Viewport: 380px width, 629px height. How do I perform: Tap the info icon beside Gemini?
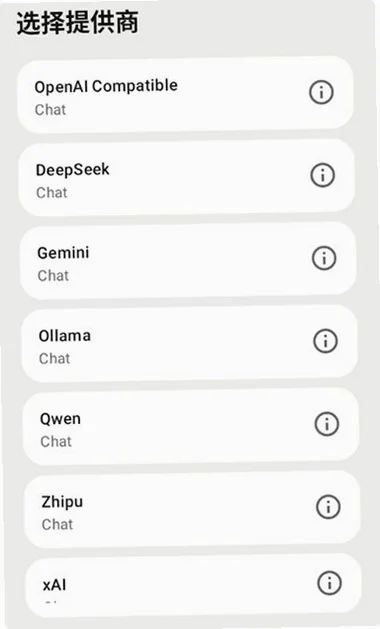click(324, 258)
